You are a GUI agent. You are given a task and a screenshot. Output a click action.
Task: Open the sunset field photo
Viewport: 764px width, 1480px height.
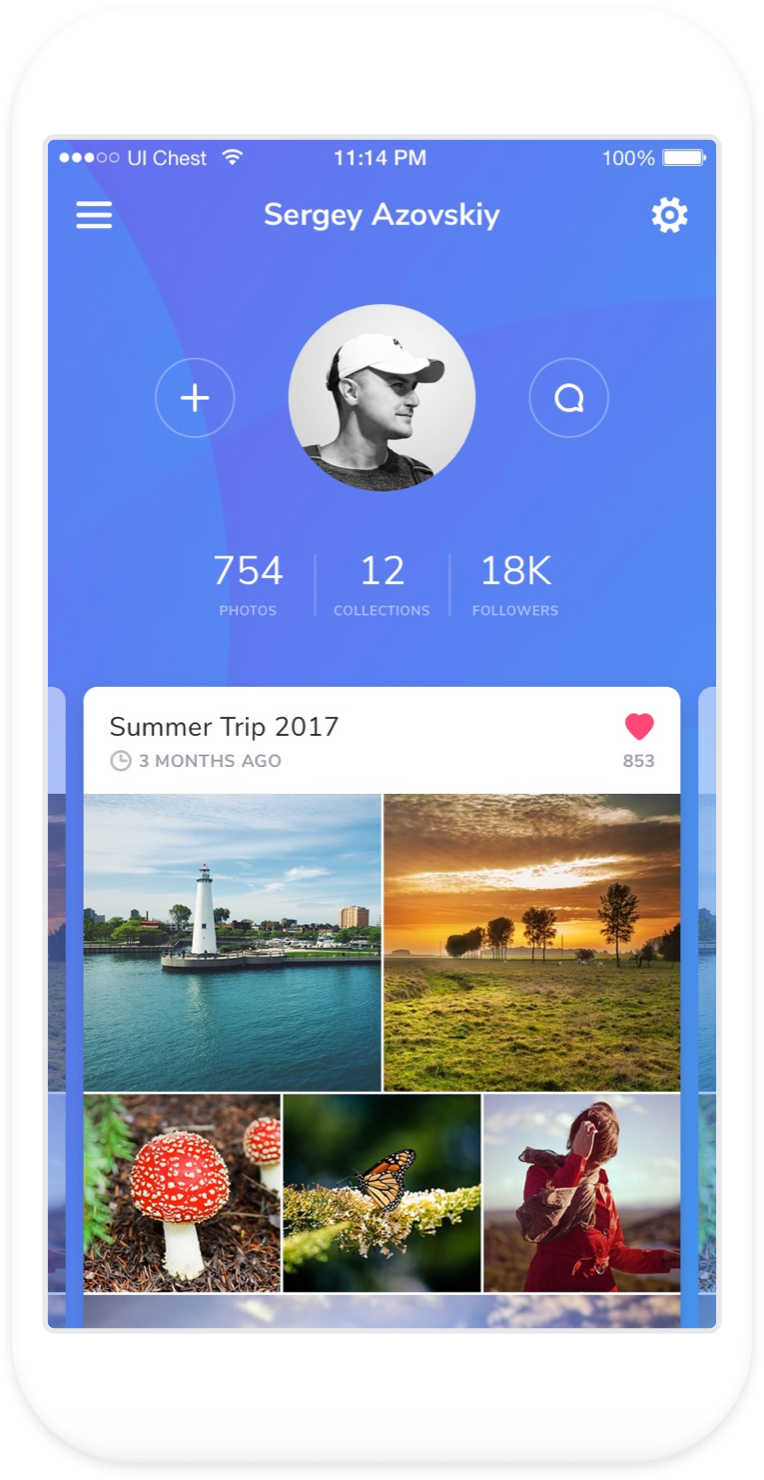[532, 942]
